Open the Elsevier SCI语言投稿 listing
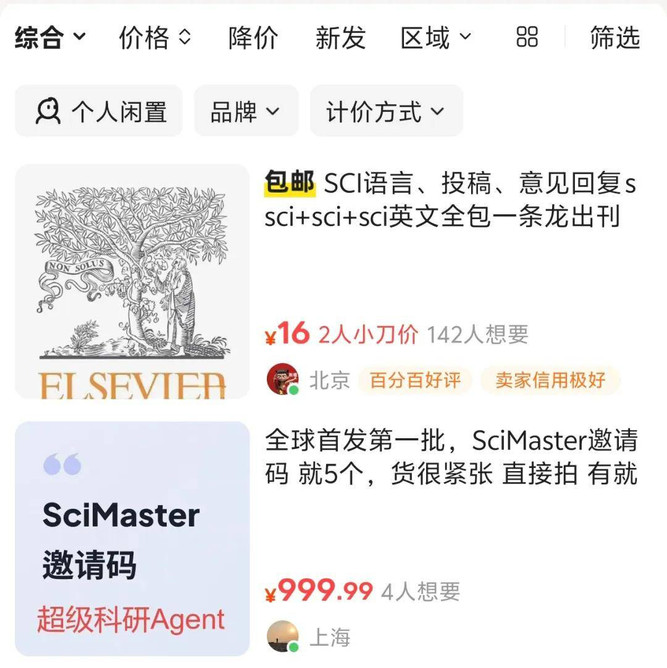Viewport: 667px width, 668px height. [x=449, y=200]
